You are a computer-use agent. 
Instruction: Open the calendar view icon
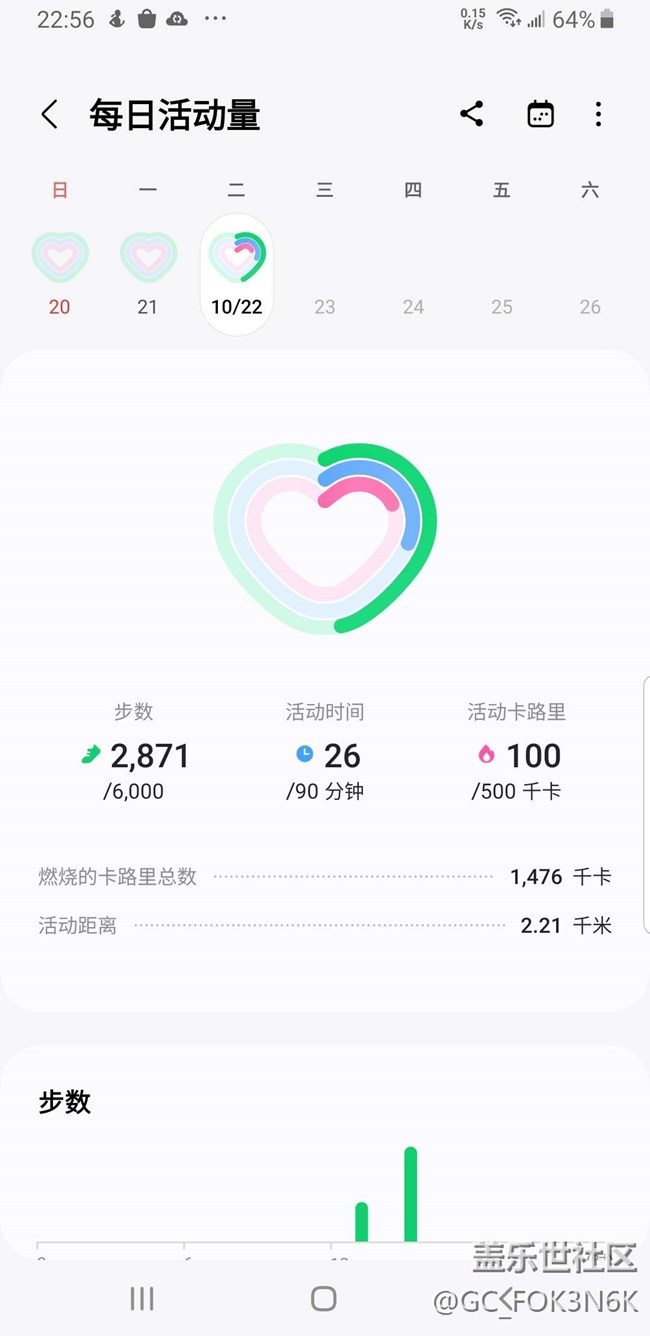point(540,114)
